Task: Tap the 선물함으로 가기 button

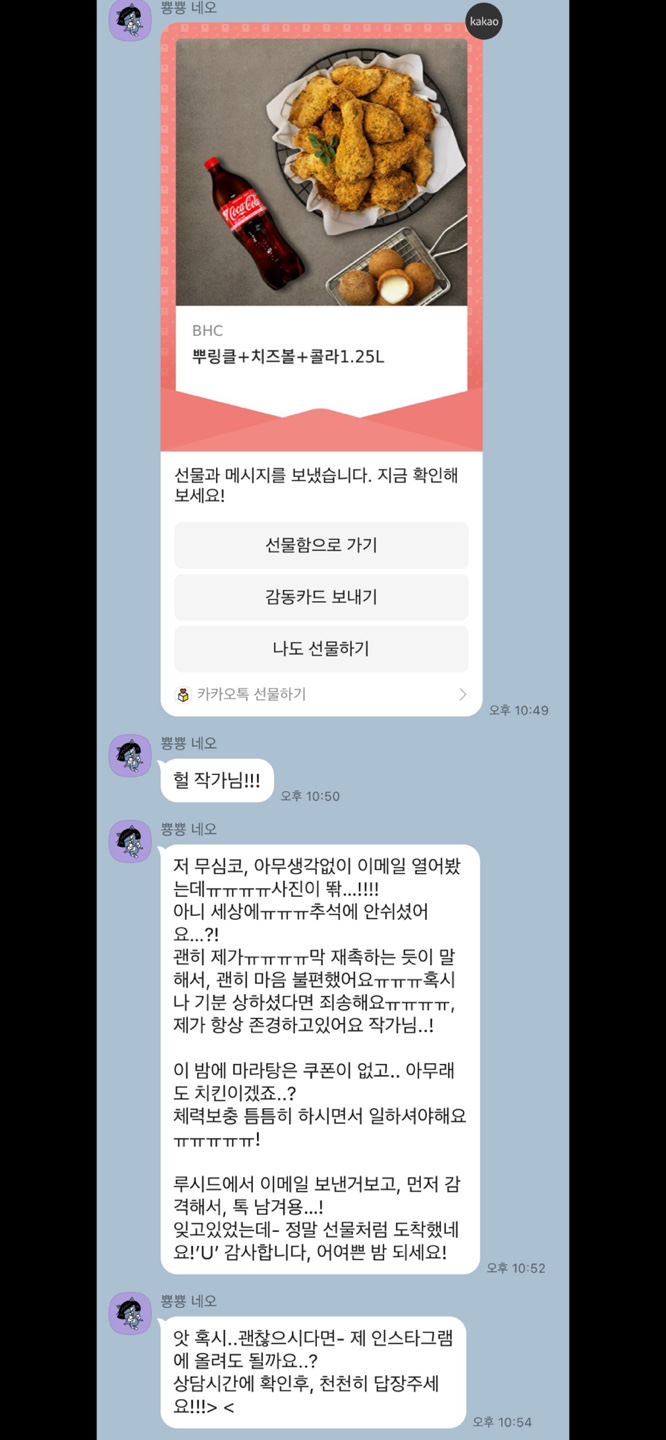Action: 321,545
